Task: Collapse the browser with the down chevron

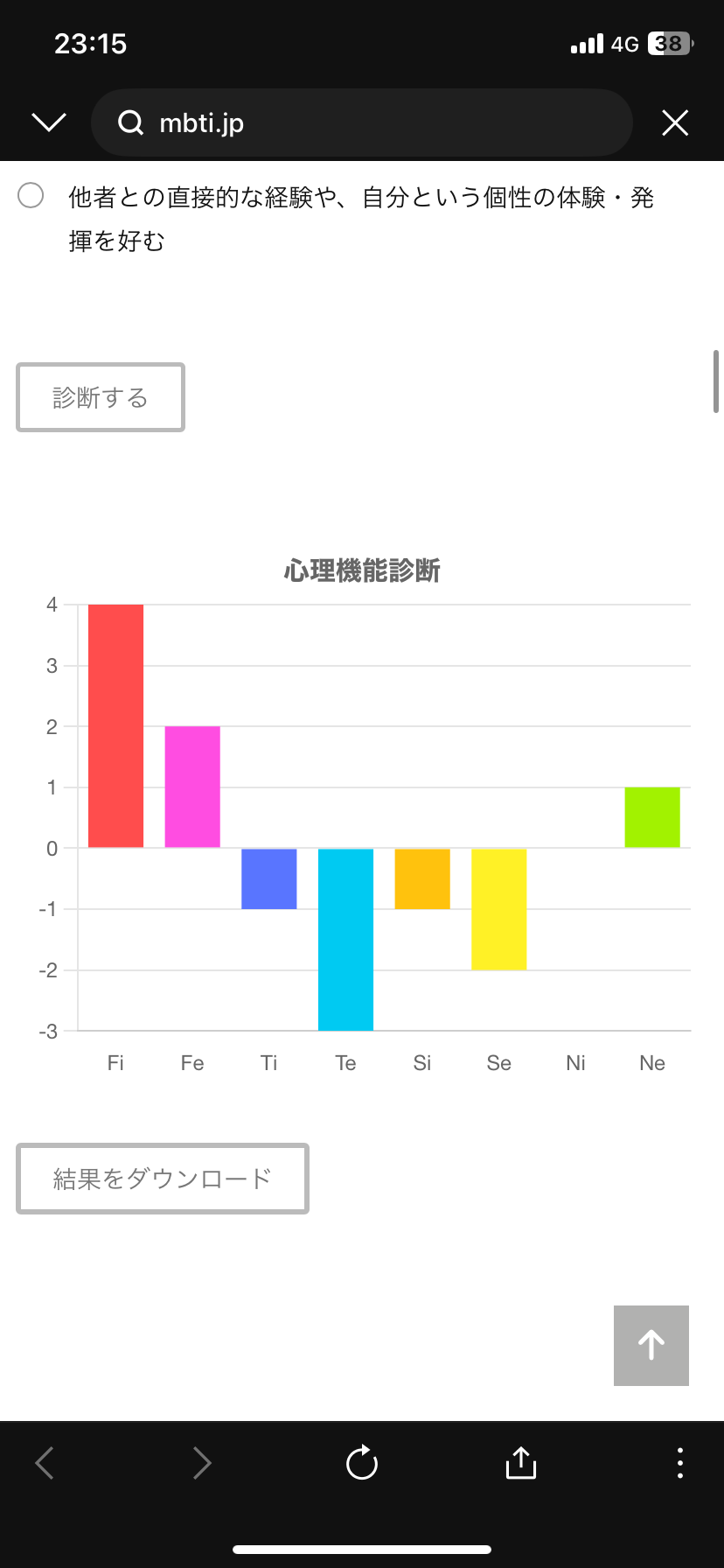Action: (49, 122)
